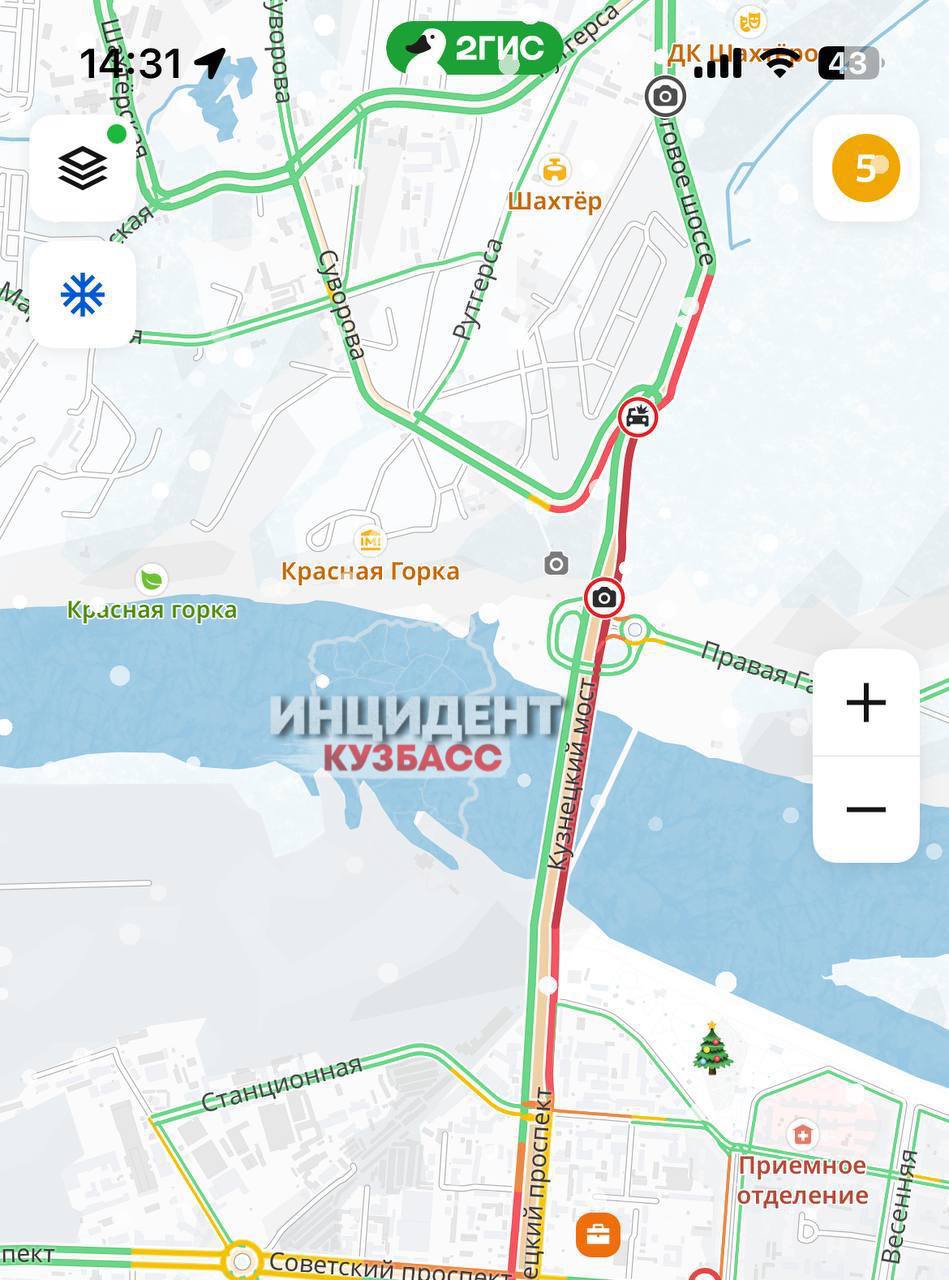The width and height of the screenshot is (949, 1280).
Task: Tap the red-circled camera on Кузнецкий мост
Action: 604,598
